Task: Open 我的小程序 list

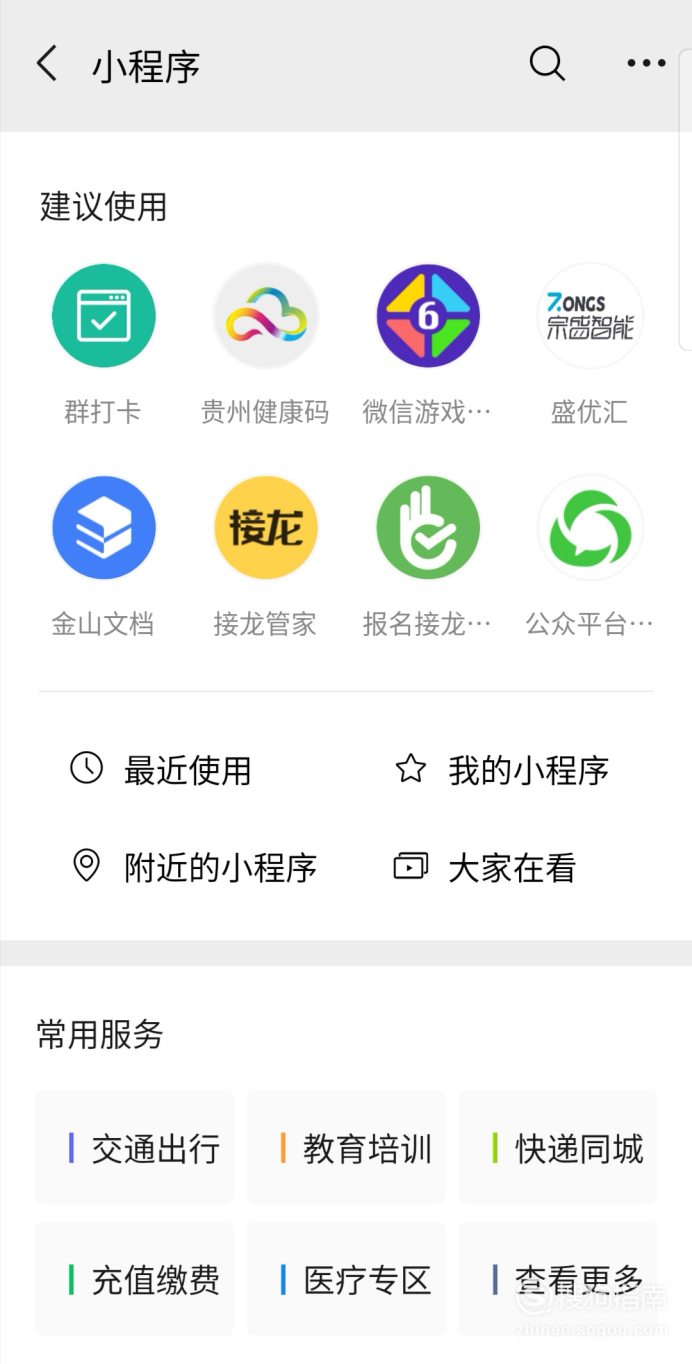Action: (x=502, y=770)
